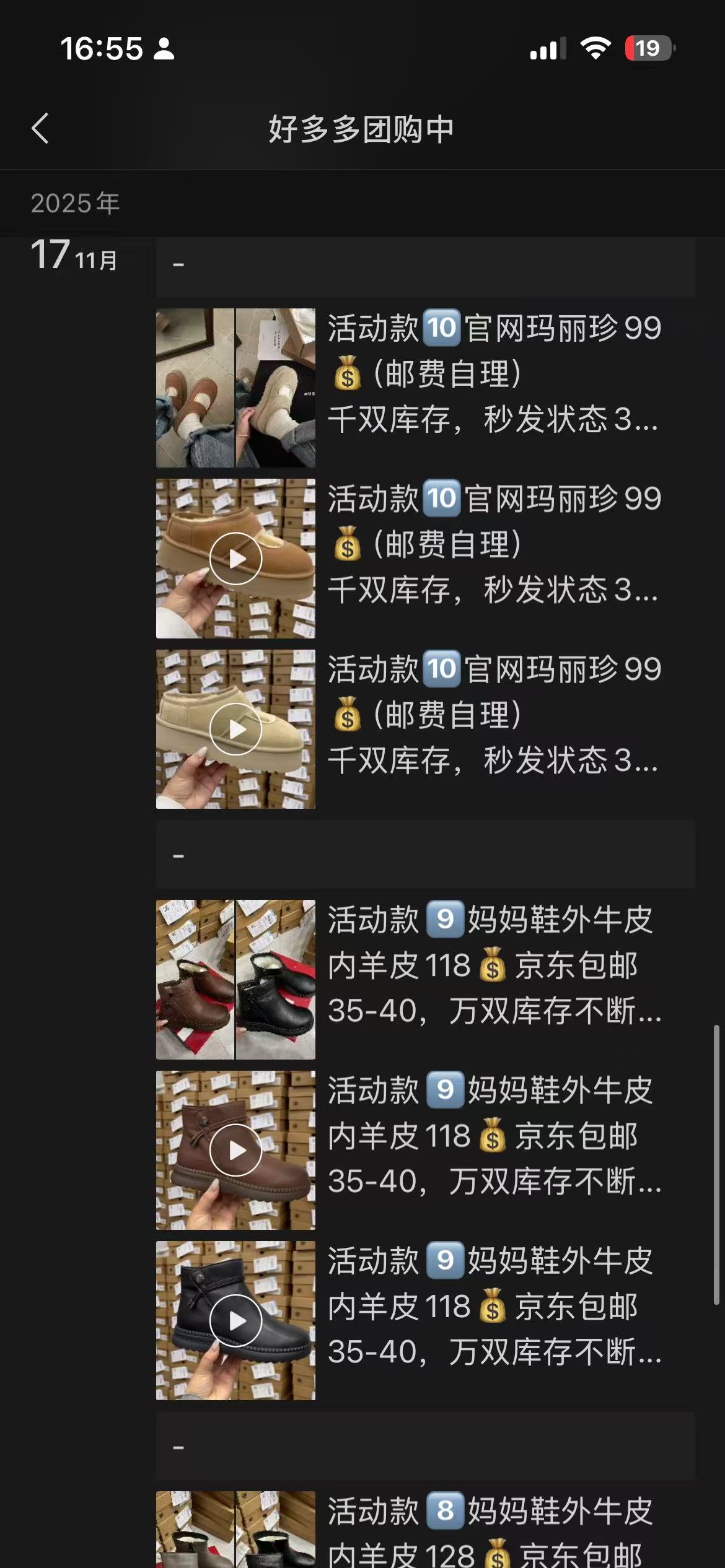This screenshot has width=725, height=1568.
Task: Play the brown 妈妈鞋 118 boot video
Action: 235,1150
